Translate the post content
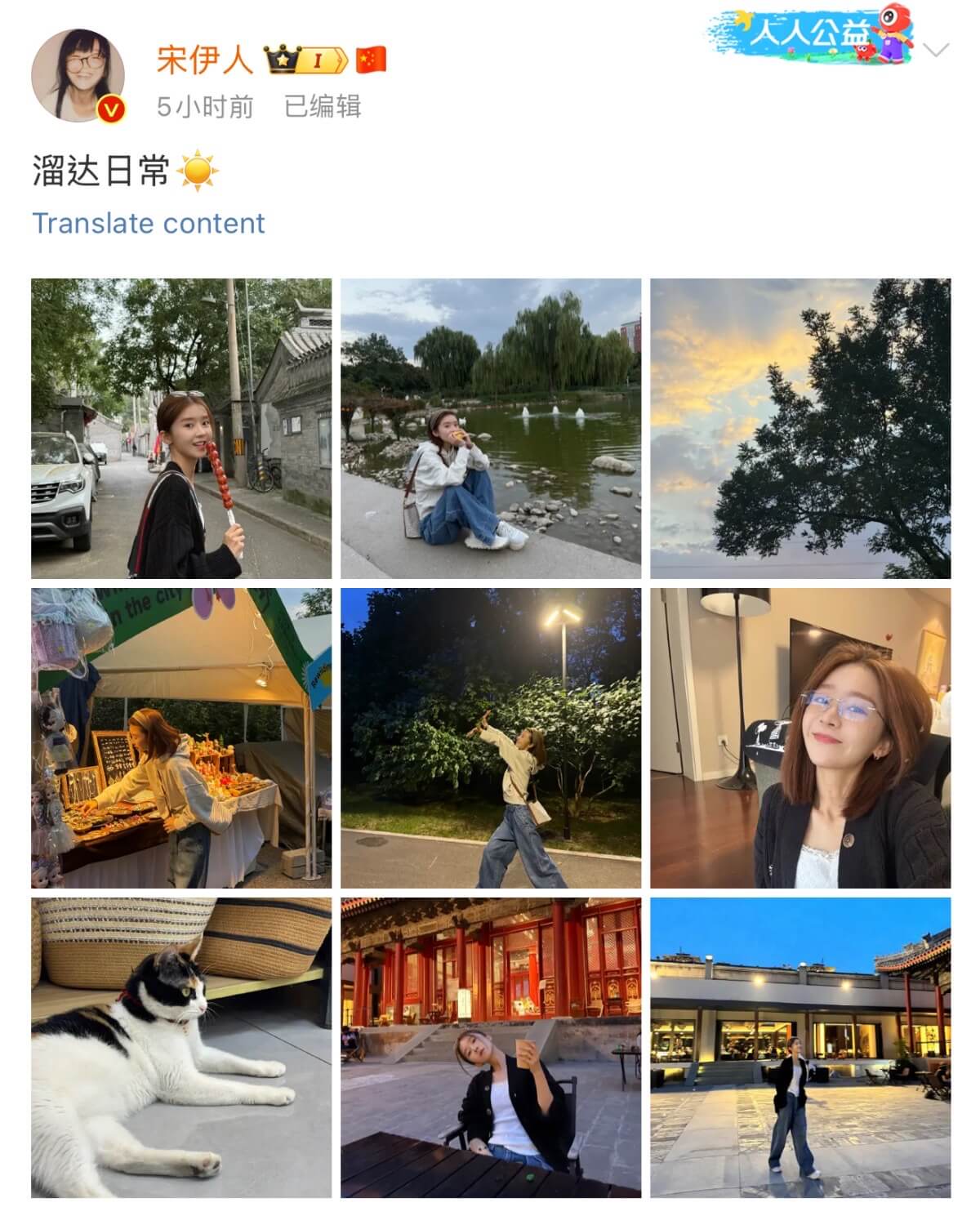 (149, 223)
